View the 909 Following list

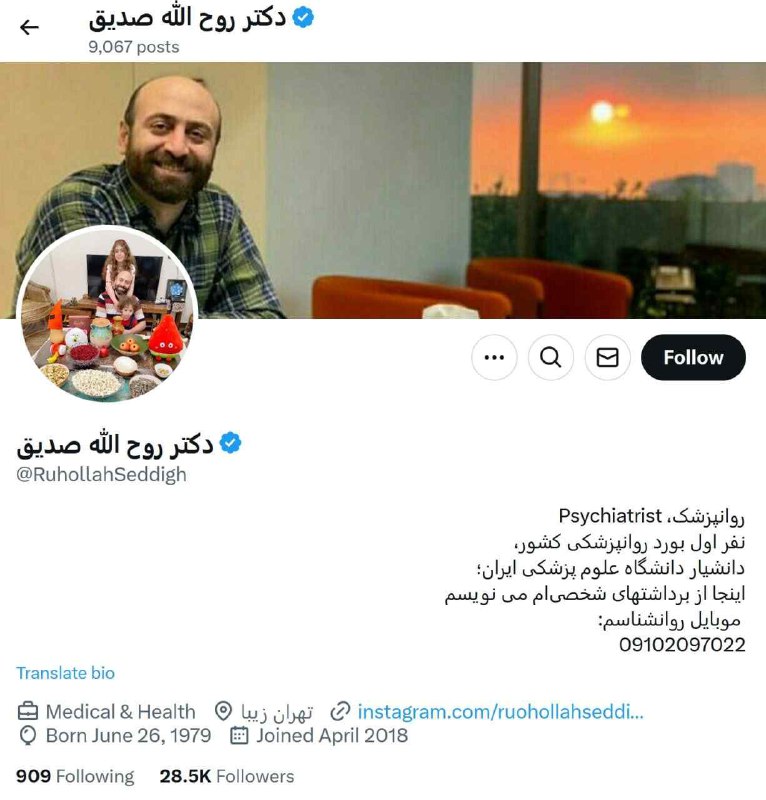(75, 776)
